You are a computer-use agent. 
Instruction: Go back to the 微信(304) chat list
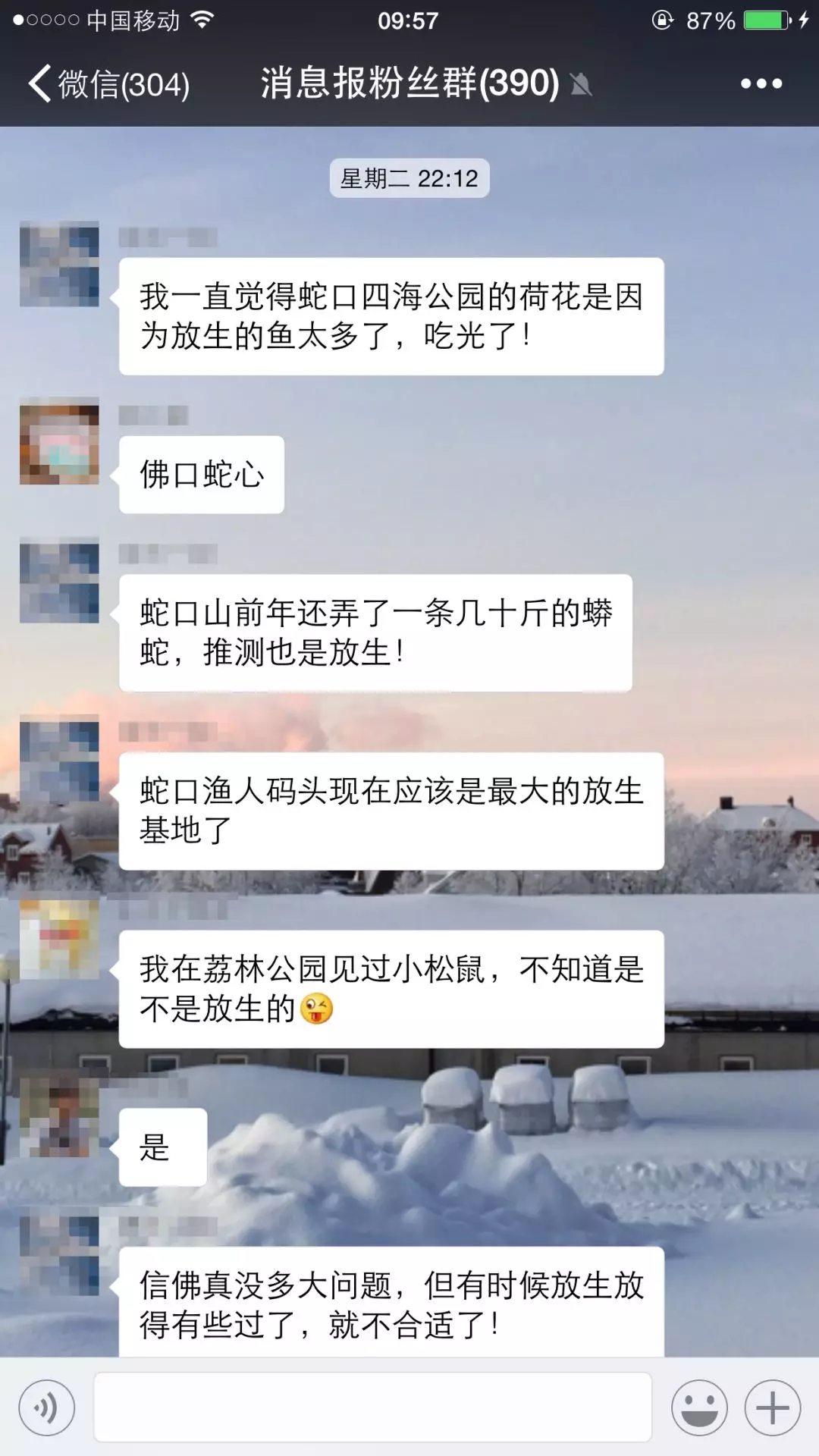tap(108, 83)
